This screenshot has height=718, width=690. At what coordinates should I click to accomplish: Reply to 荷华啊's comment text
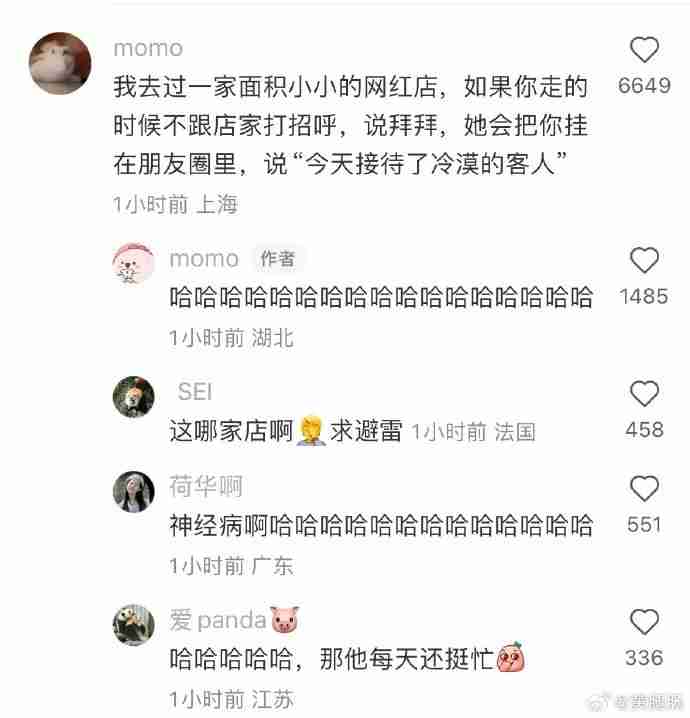click(380, 526)
